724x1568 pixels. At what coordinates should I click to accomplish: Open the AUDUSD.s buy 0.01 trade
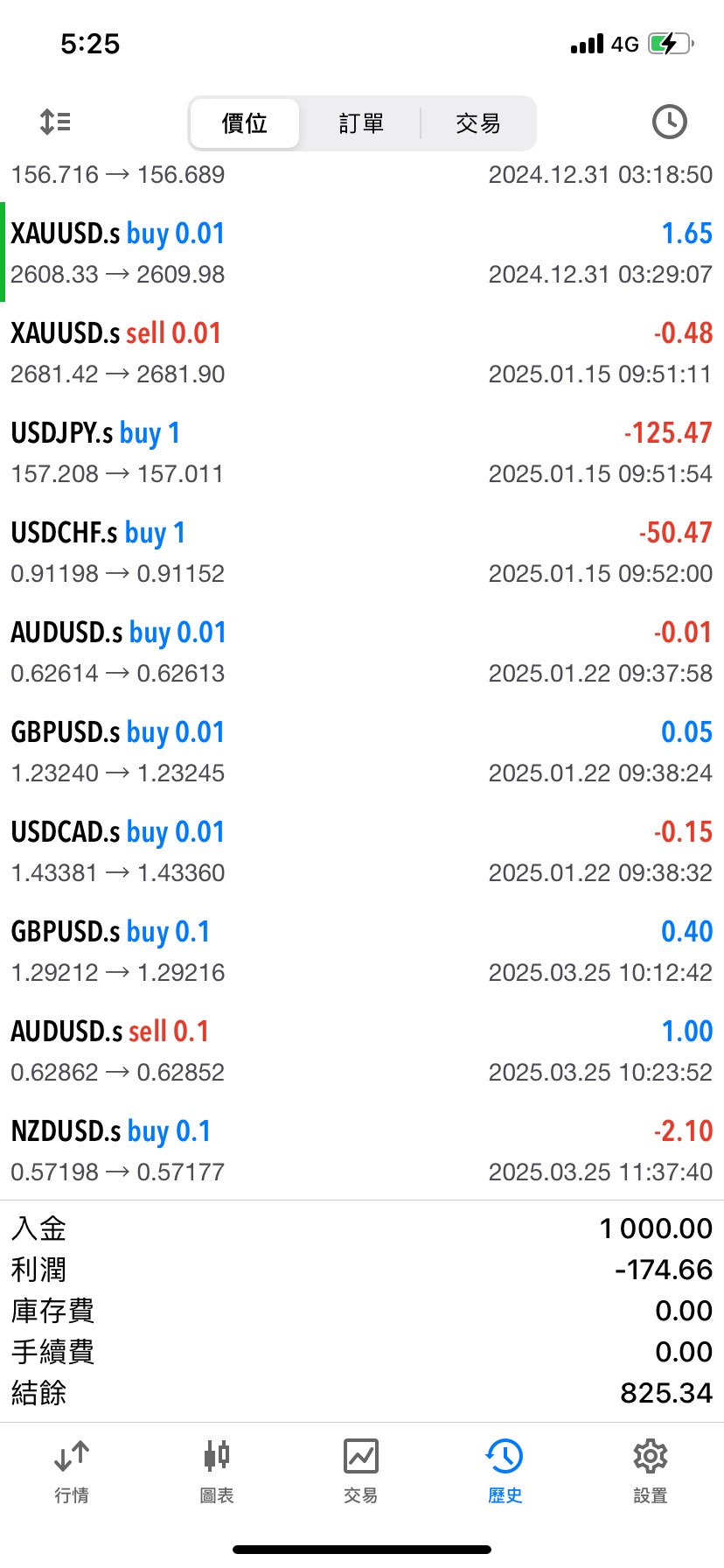[362, 651]
